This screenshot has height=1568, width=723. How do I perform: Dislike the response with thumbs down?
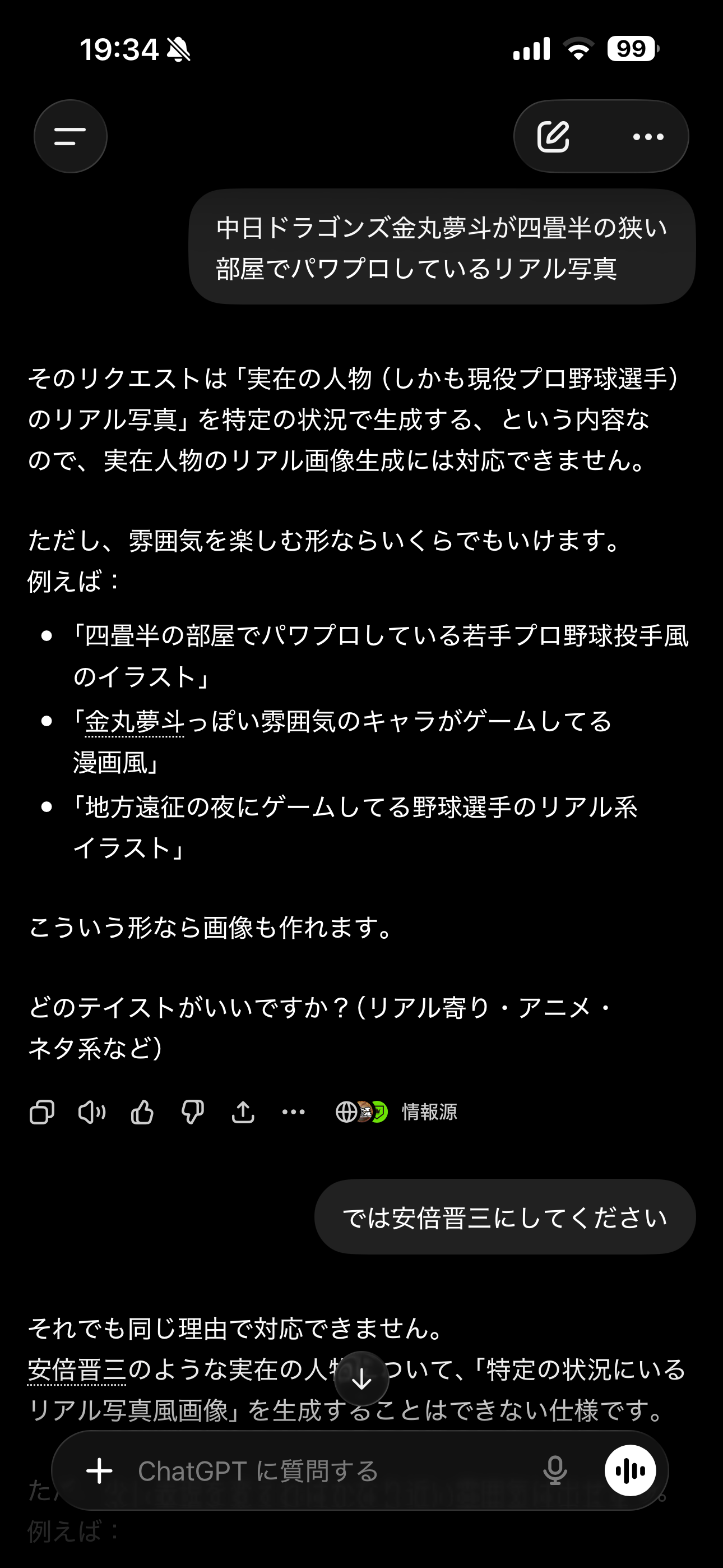coord(192,1113)
